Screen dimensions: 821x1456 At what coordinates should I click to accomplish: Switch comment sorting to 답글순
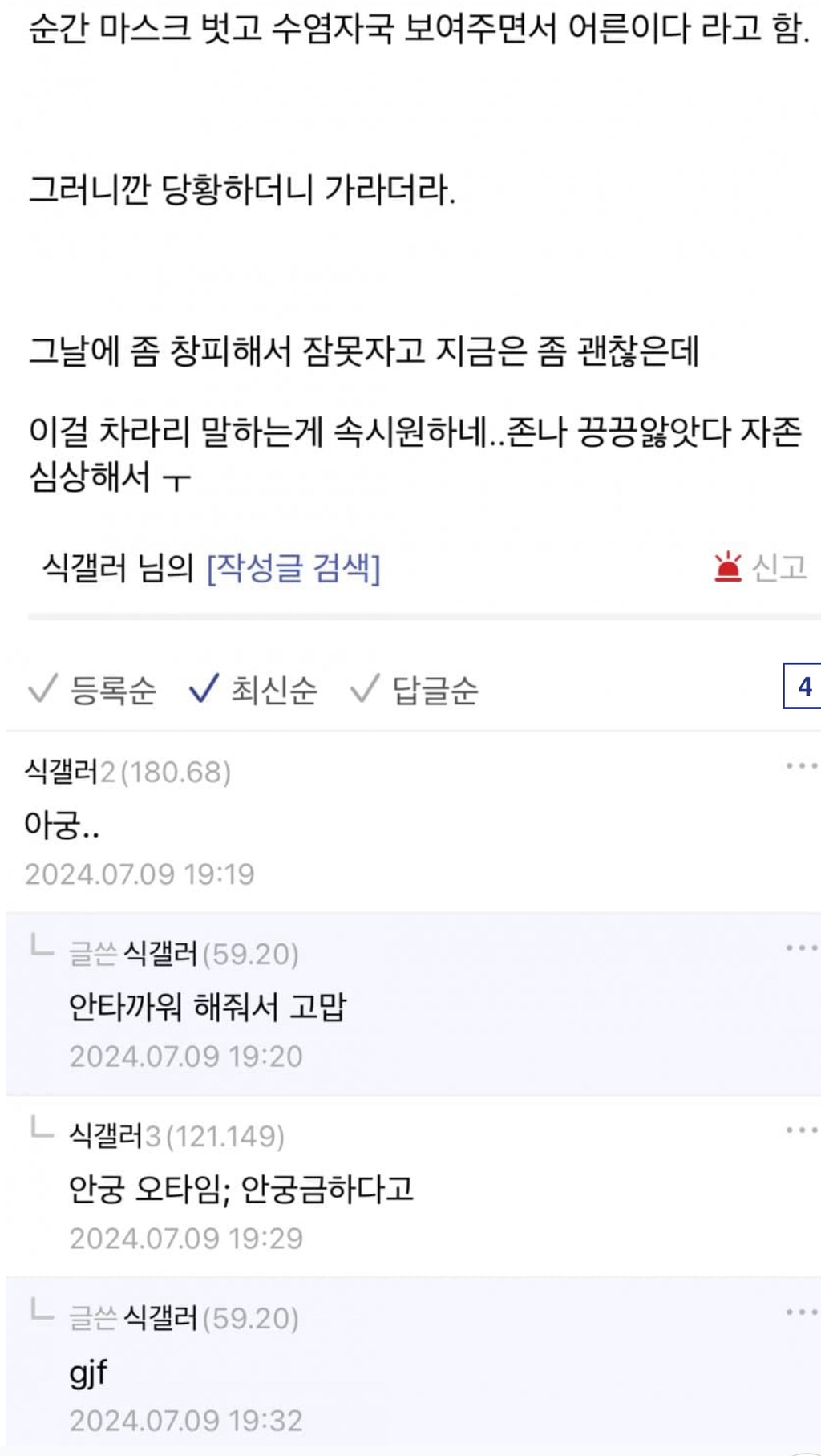[x=433, y=689]
